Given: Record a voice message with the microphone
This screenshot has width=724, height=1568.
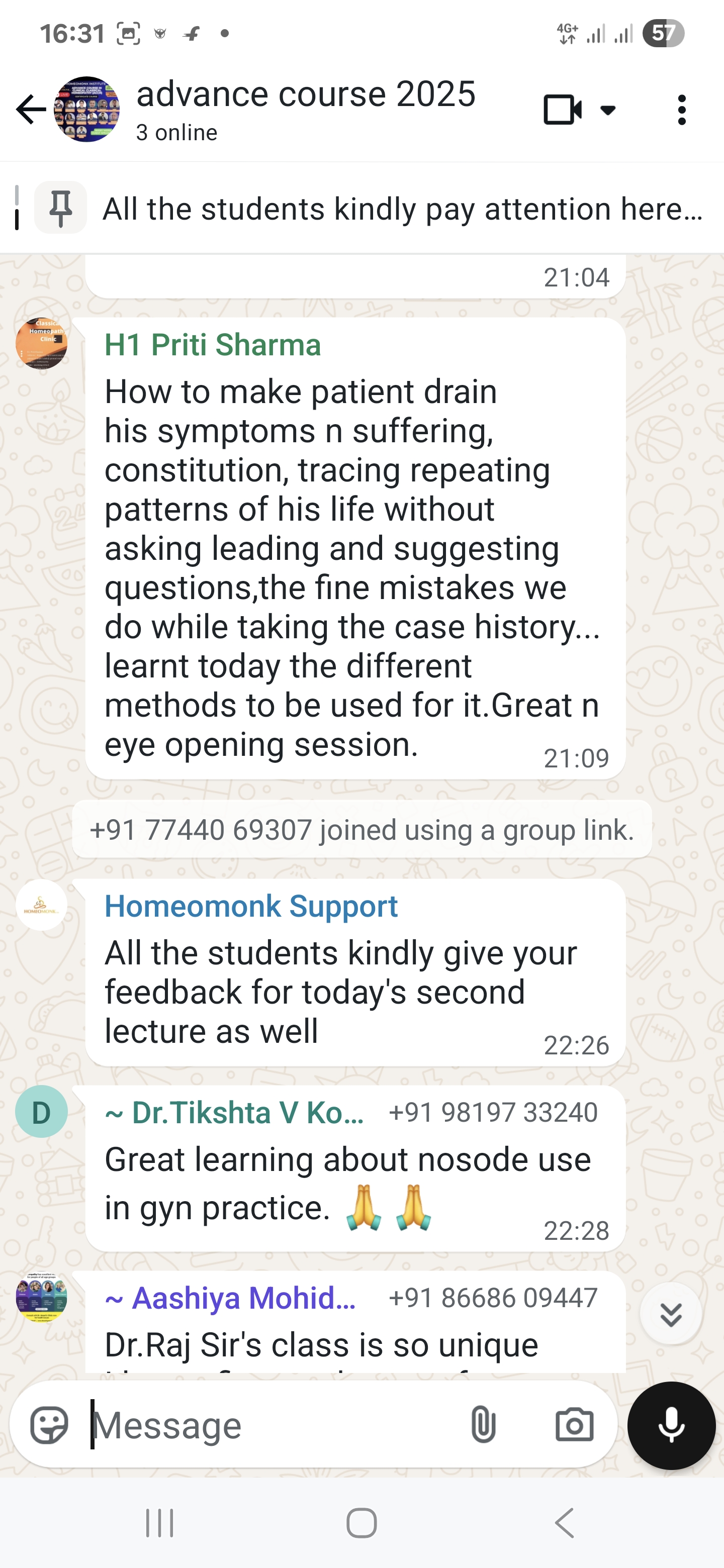Looking at the screenshot, I should tap(671, 1426).
